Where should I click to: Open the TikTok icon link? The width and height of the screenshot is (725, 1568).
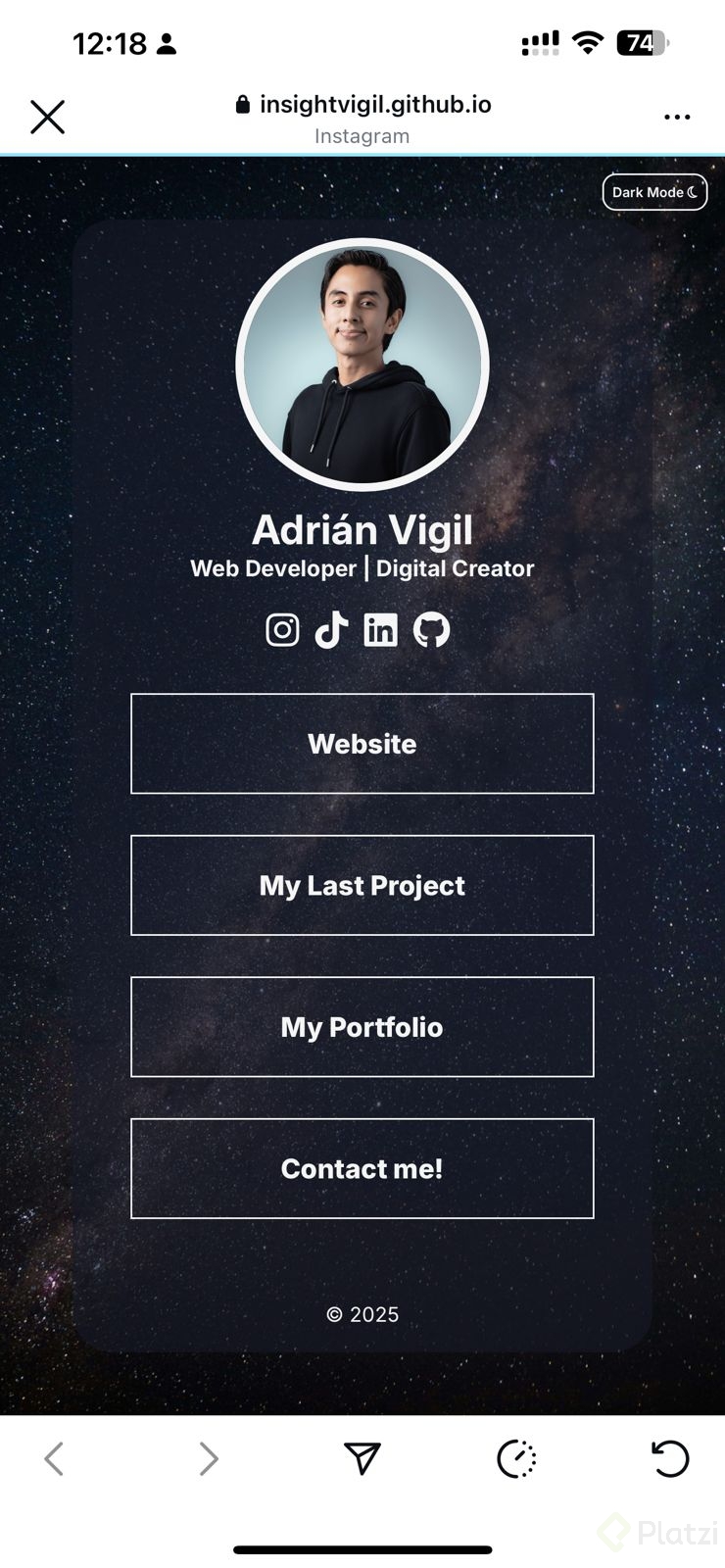331,629
